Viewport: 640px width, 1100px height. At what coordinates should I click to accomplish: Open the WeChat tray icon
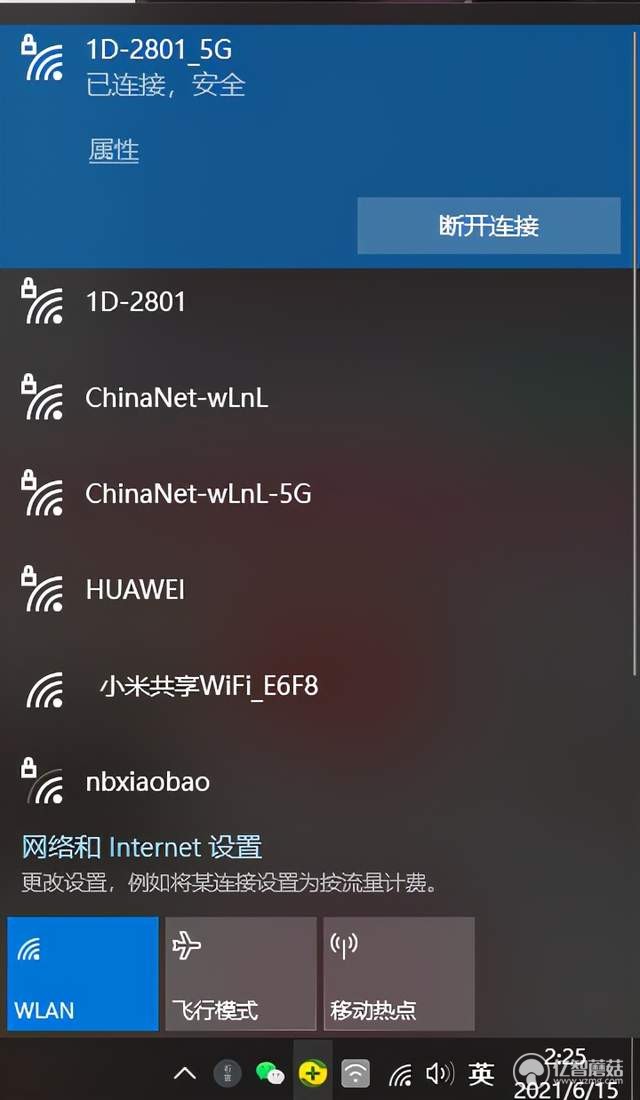click(270, 1073)
